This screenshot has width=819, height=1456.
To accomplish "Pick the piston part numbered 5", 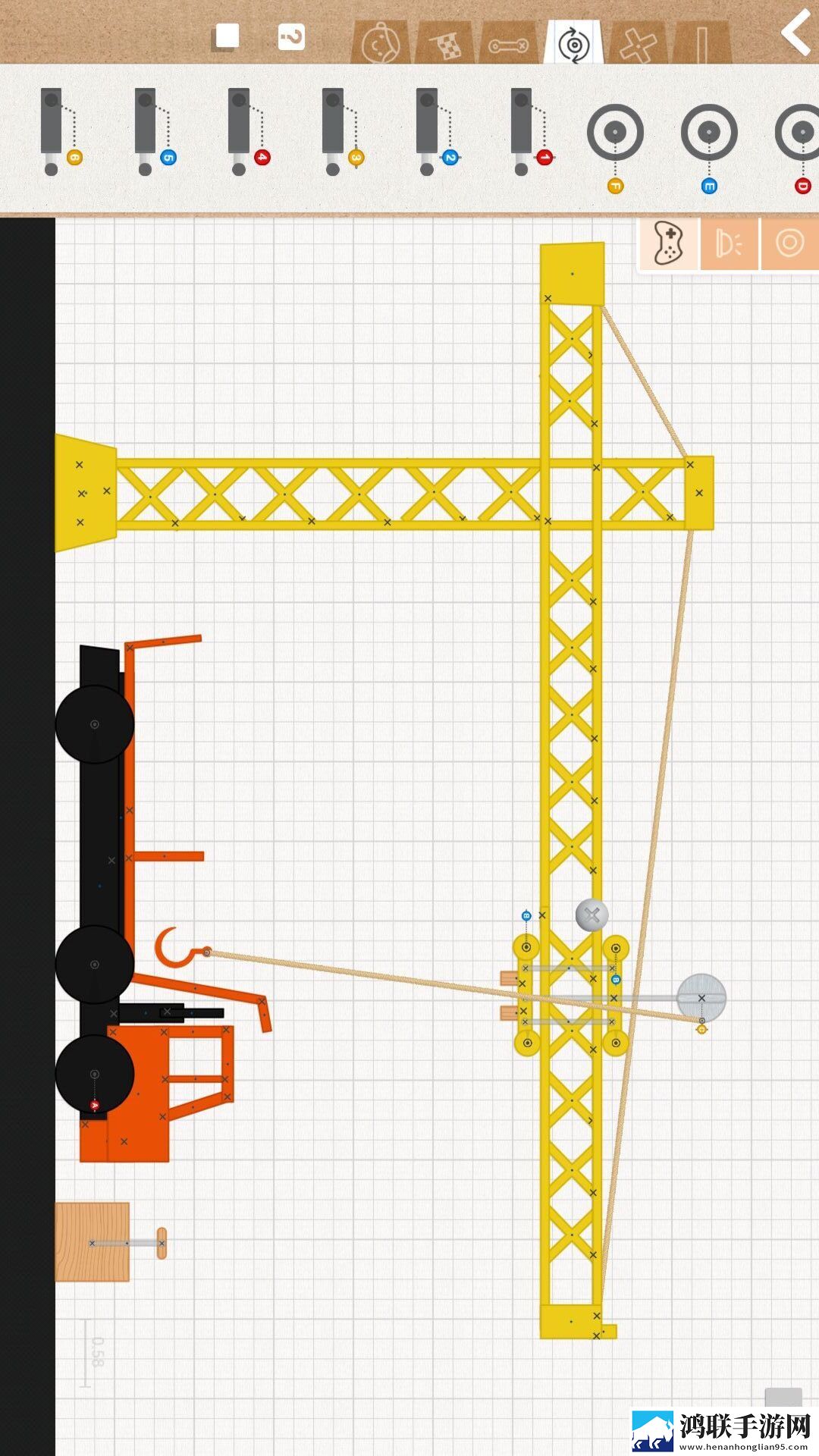I will point(154,132).
